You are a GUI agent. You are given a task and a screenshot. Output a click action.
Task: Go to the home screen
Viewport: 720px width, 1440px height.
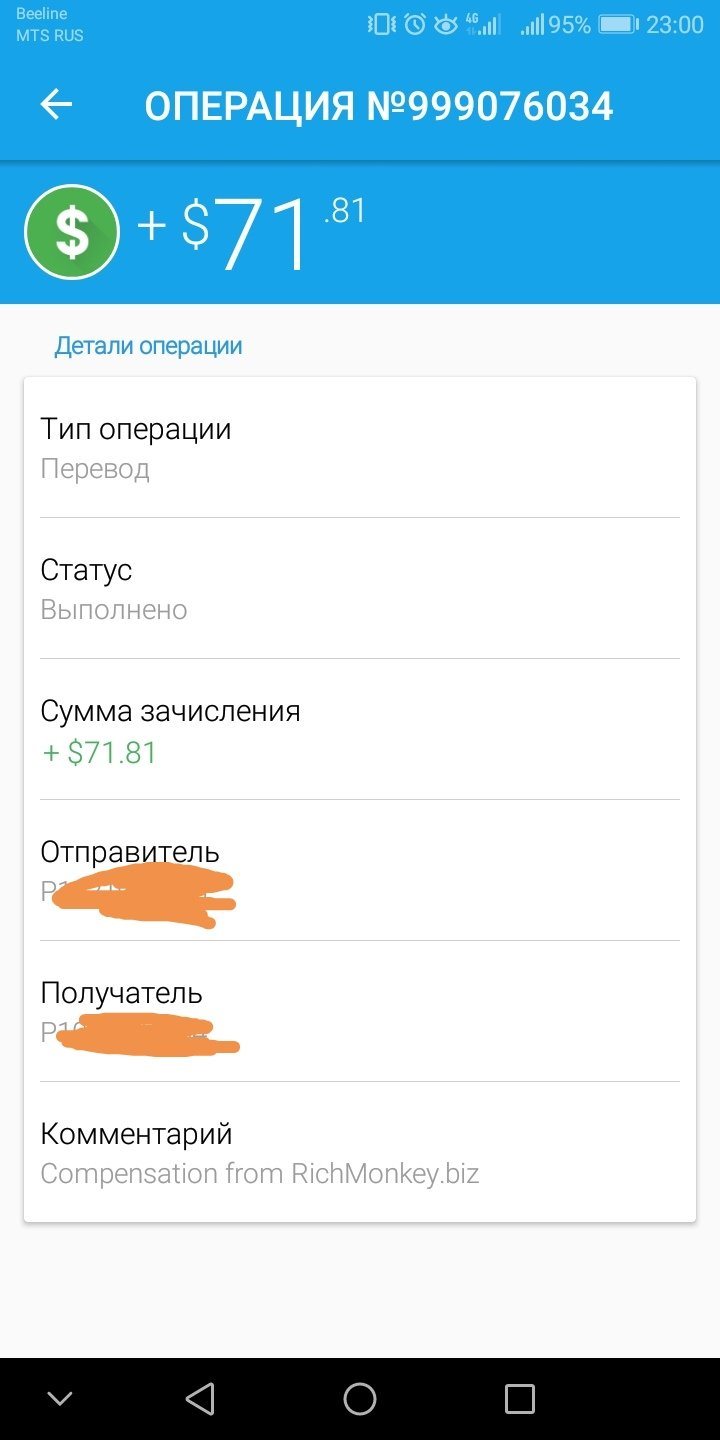pos(360,1398)
